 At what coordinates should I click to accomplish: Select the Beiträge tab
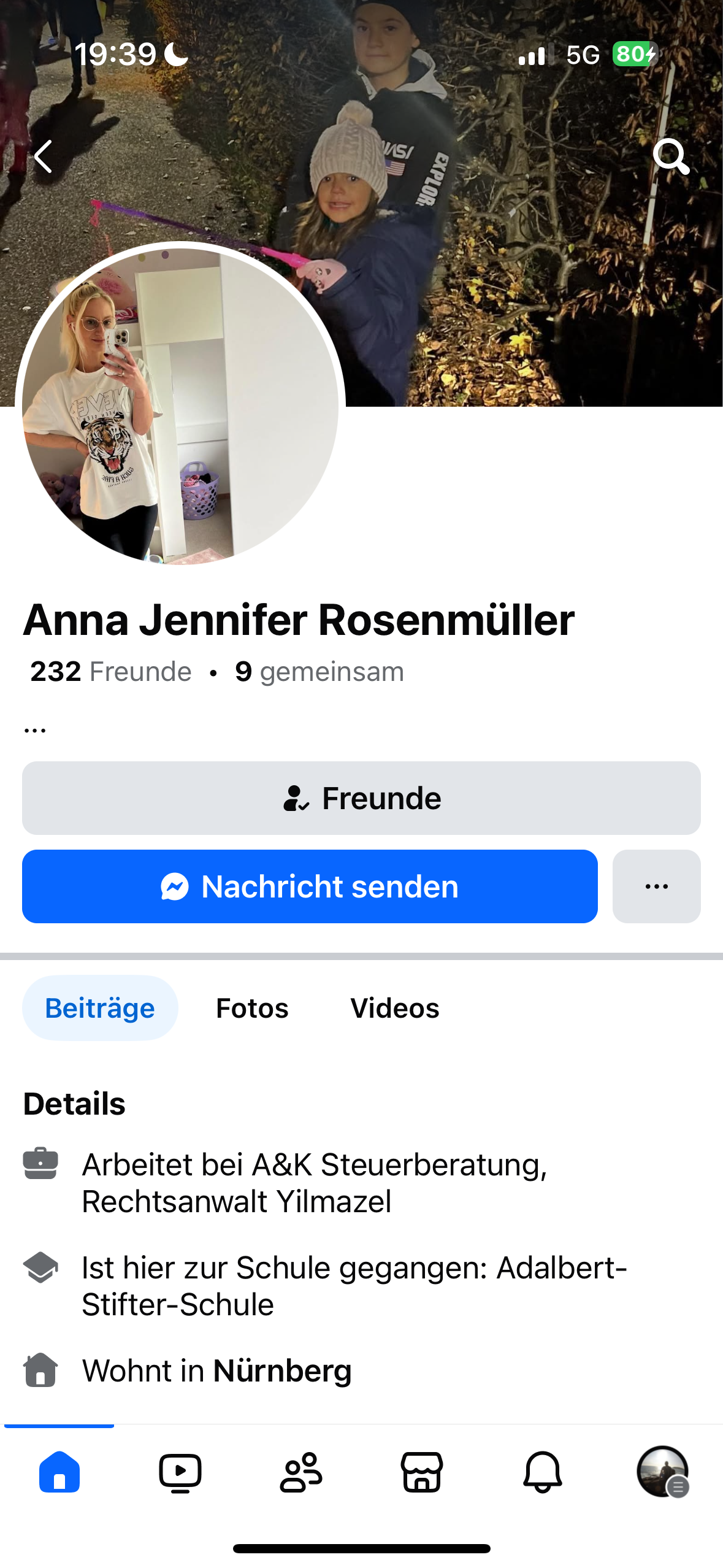click(100, 1008)
